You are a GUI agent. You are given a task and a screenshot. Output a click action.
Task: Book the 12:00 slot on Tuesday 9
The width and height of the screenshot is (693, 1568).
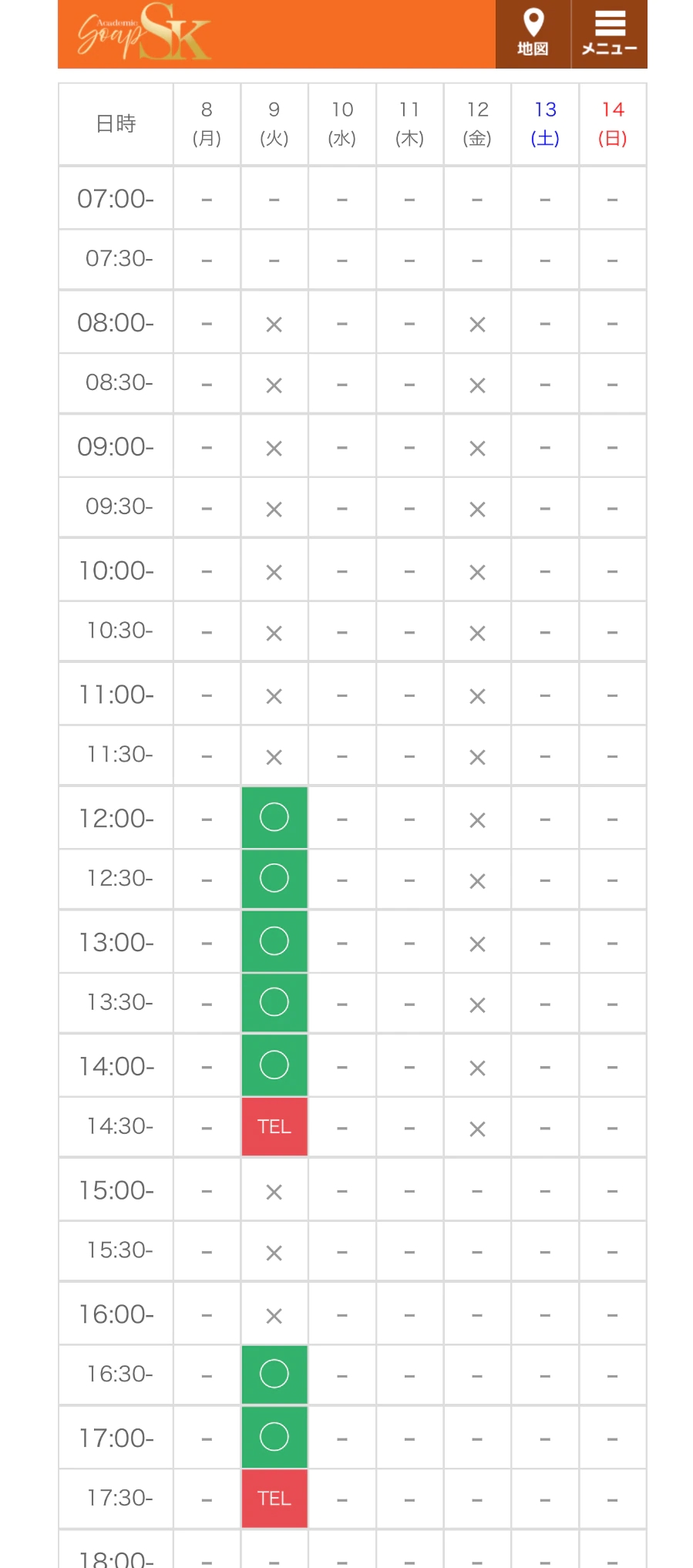(x=274, y=817)
